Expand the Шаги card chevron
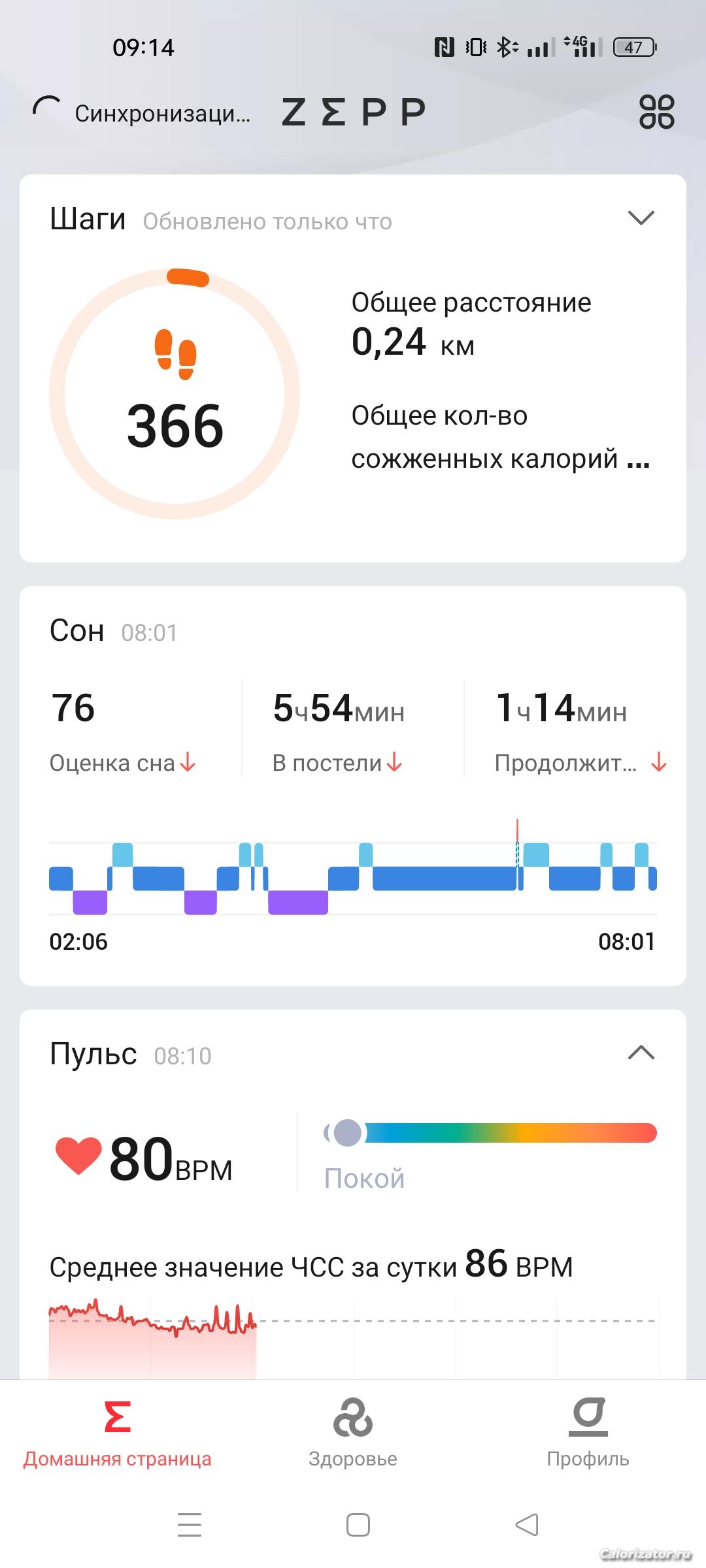This screenshot has width=706, height=1568. 641,218
